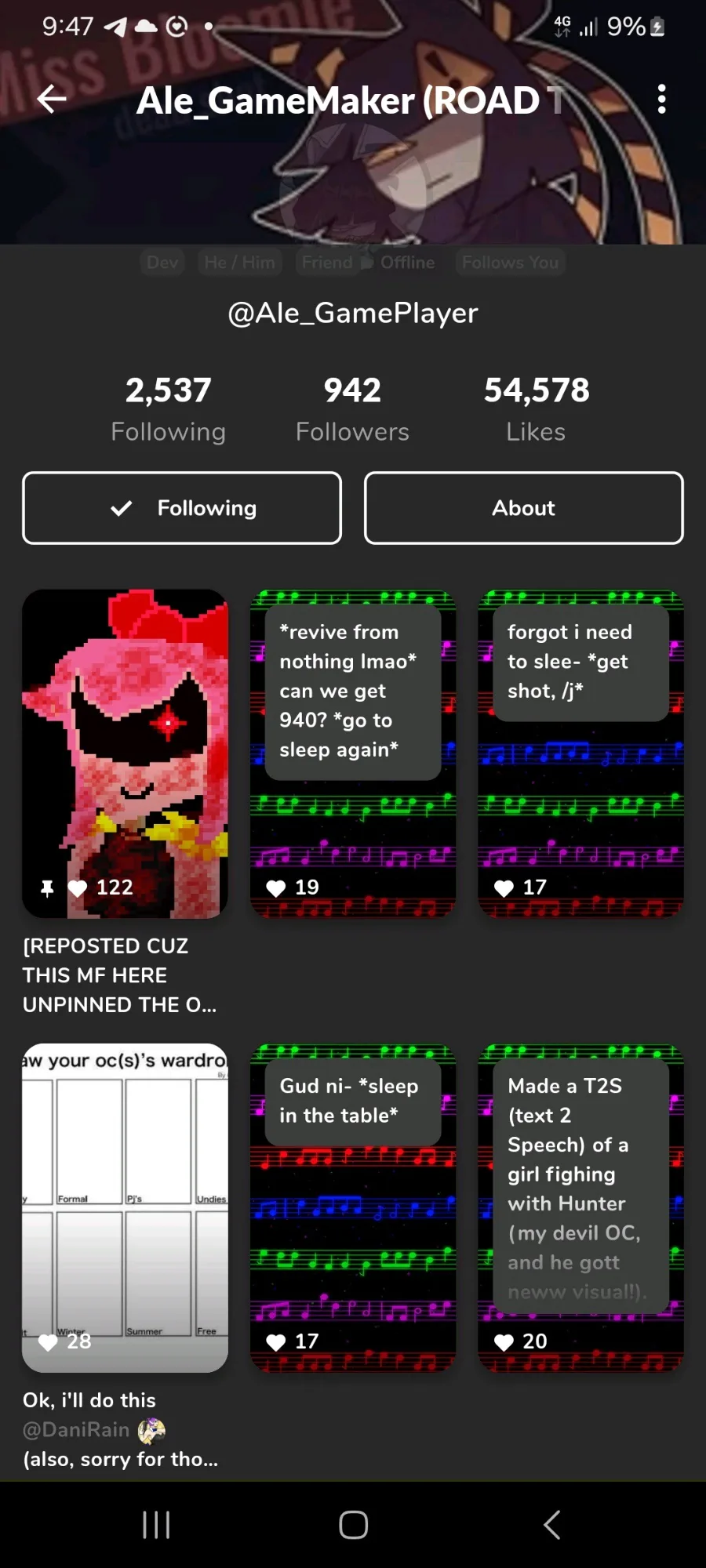Tap the Following button to unfollow

click(x=182, y=508)
